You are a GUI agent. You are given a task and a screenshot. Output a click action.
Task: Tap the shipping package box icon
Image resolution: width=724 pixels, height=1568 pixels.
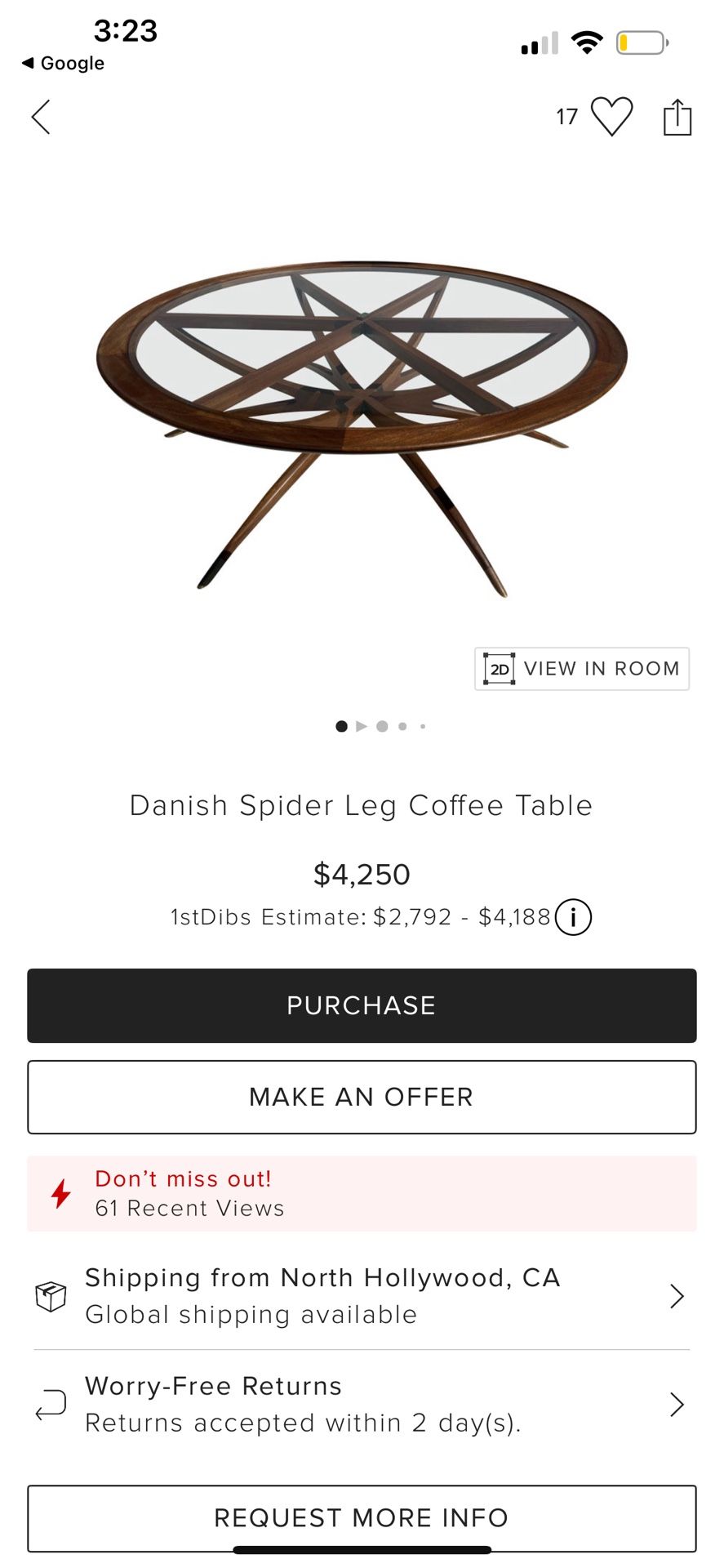50,1295
